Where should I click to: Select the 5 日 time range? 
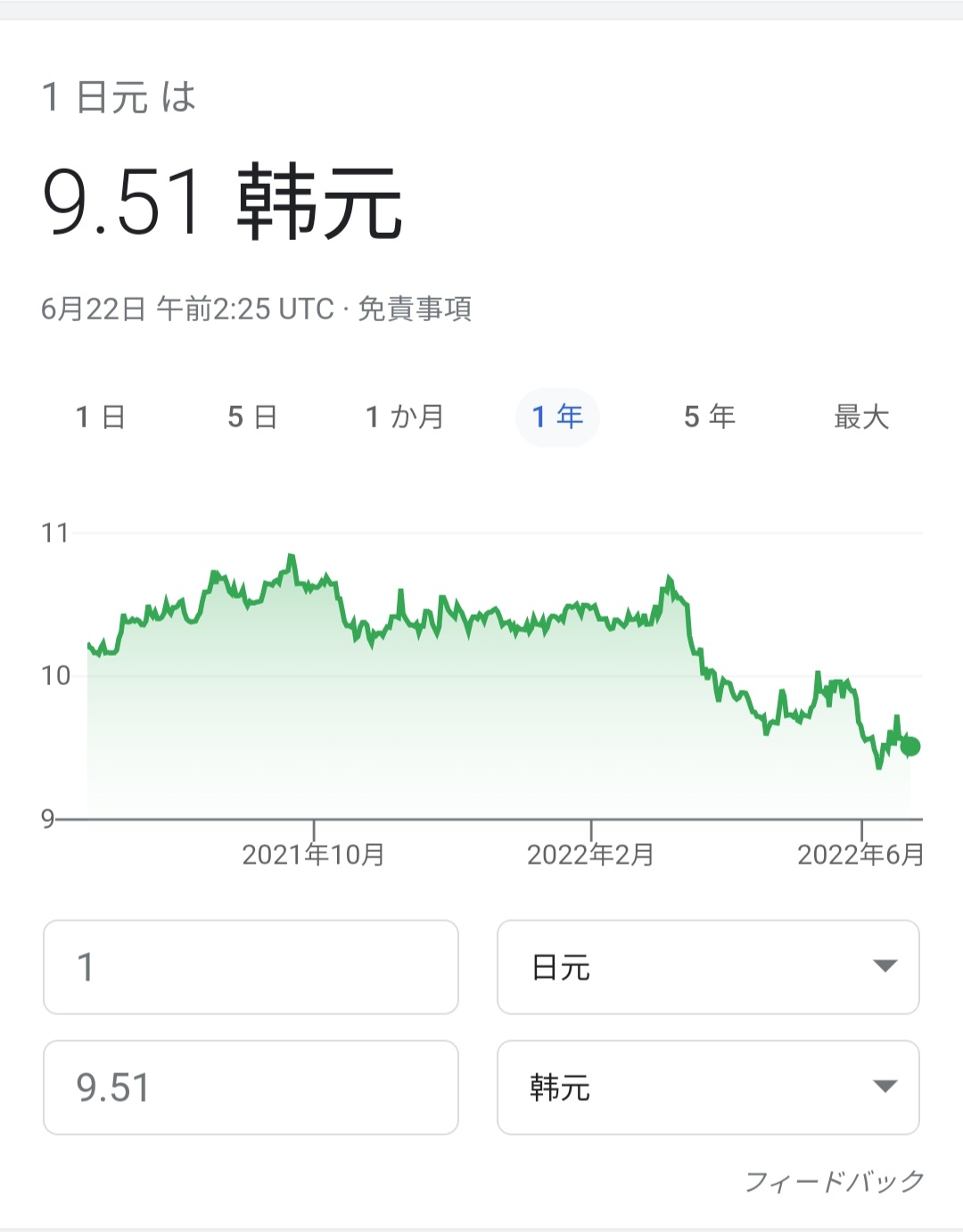(x=252, y=417)
